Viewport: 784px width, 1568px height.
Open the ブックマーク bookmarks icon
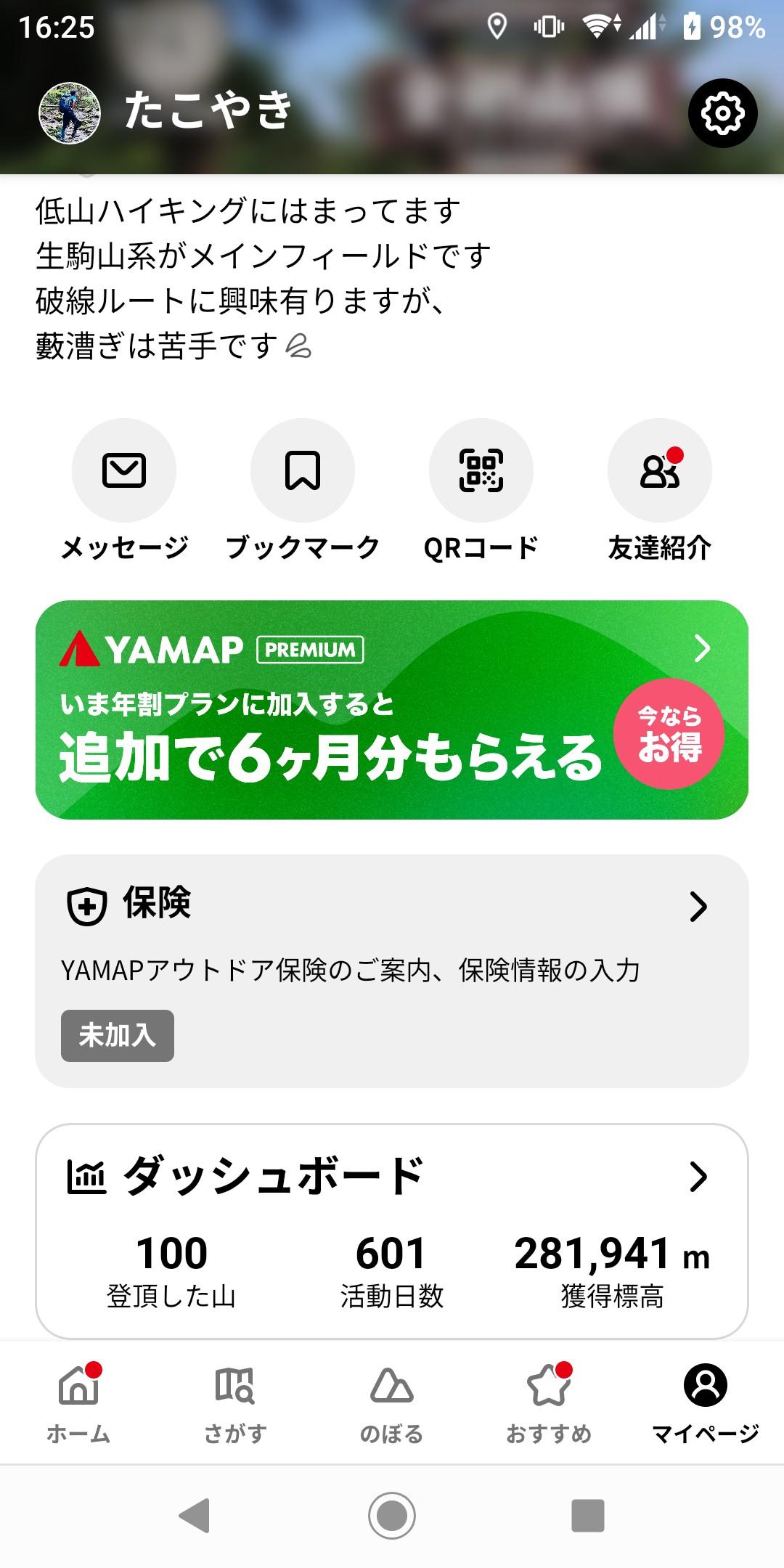[x=303, y=470]
